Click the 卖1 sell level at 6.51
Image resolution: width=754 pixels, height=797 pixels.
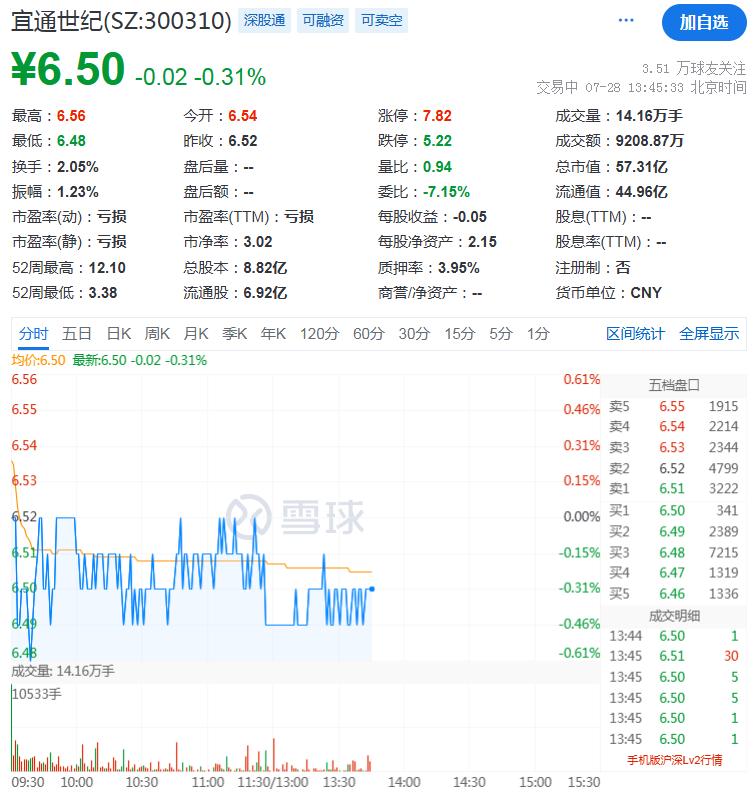tap(675, 489)
